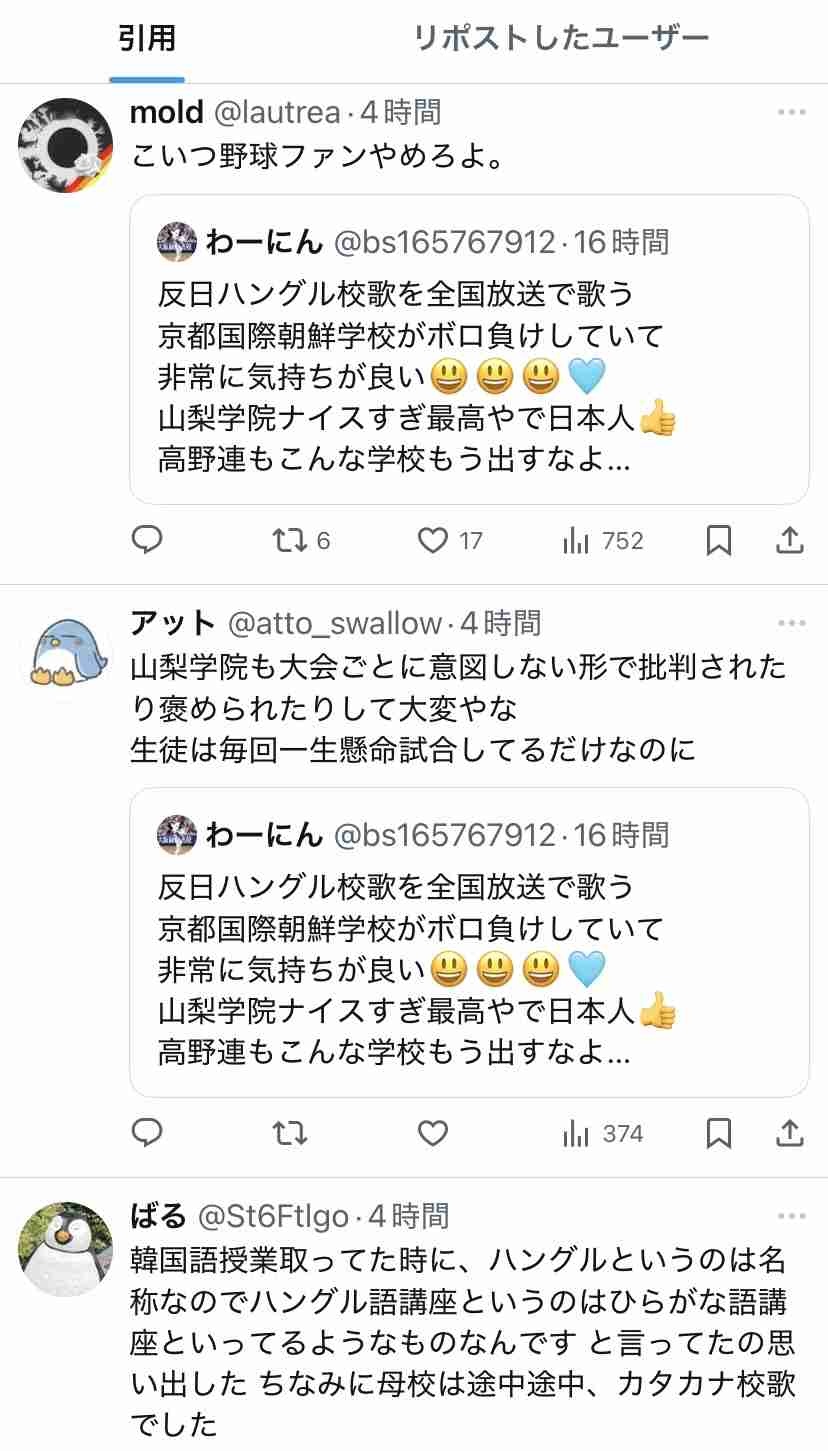Reply to mold's post
The height and width of the screenshot is (1451, 828).
tap(147, 541)
